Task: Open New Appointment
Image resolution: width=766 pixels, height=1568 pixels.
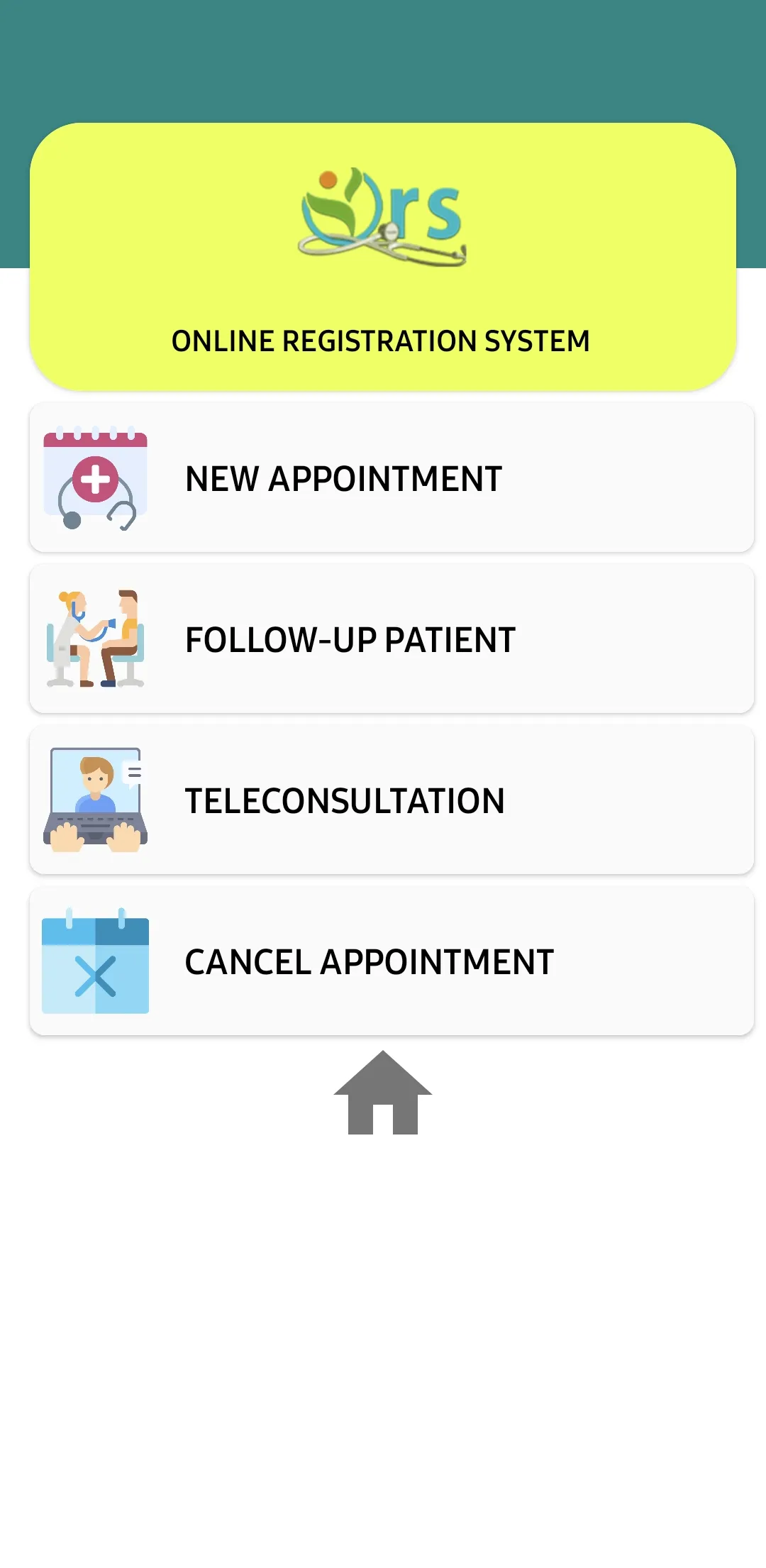Action: [391, 477]
